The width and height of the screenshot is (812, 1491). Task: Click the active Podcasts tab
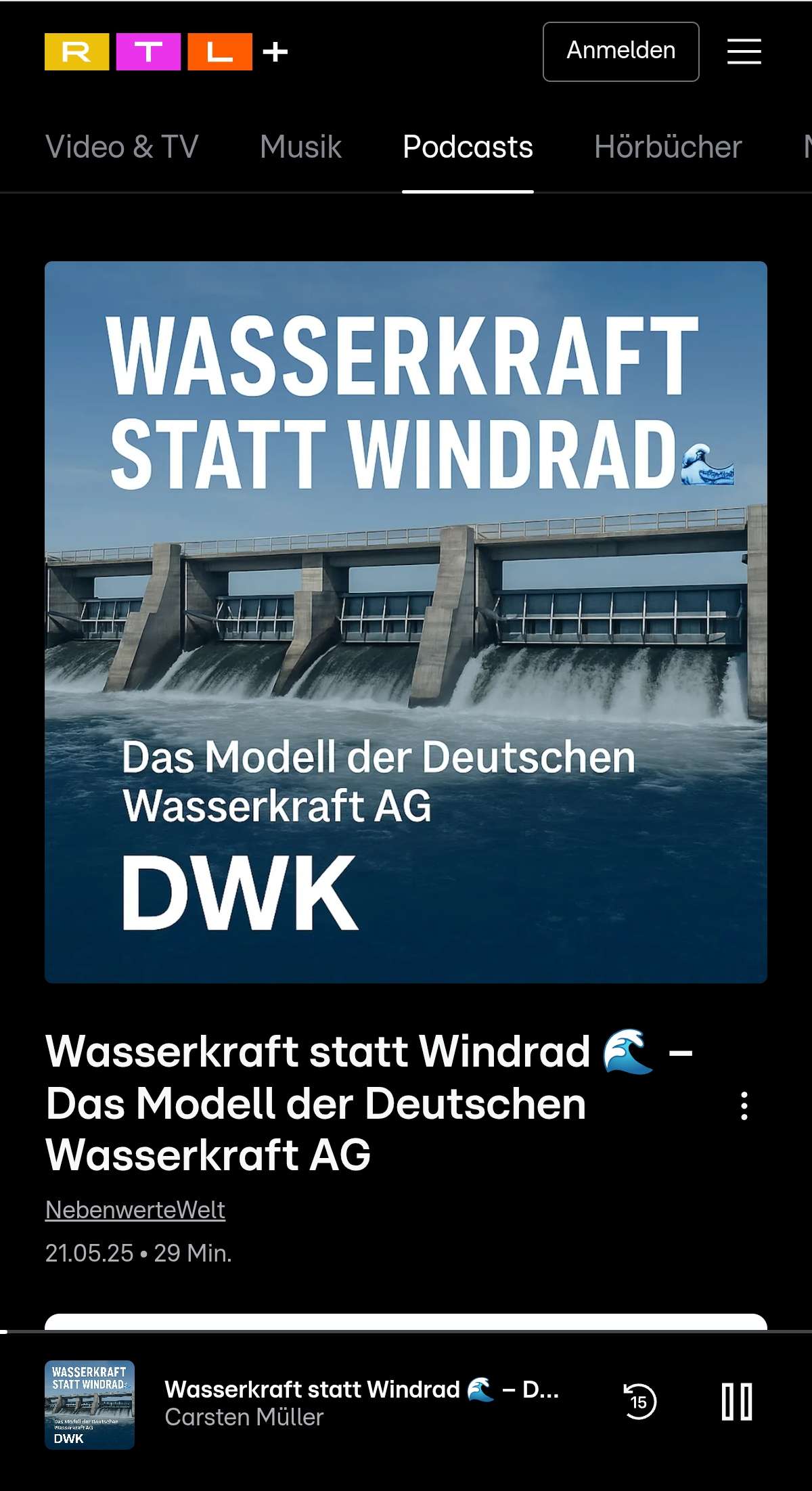(x=467, y=146)
